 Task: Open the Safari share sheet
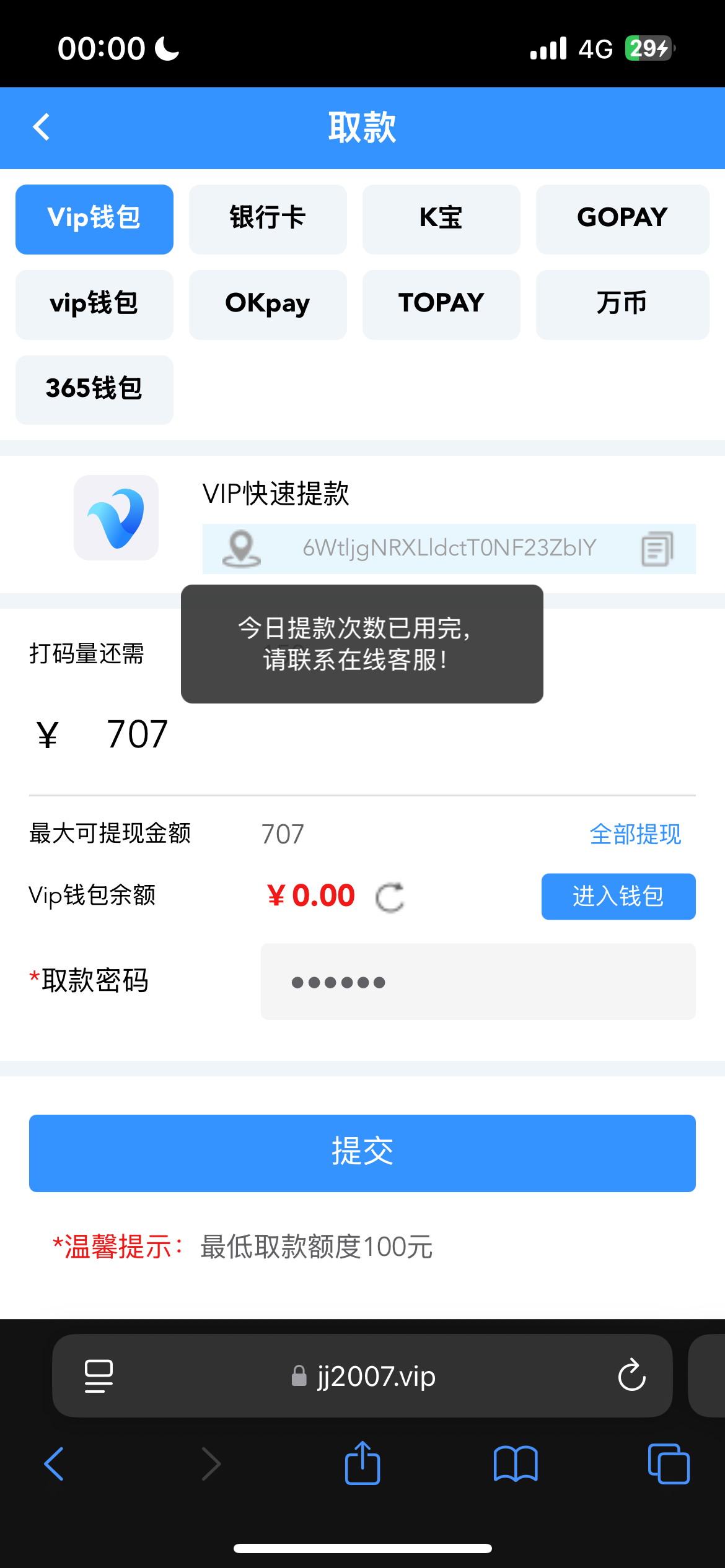click(362, 1464)
